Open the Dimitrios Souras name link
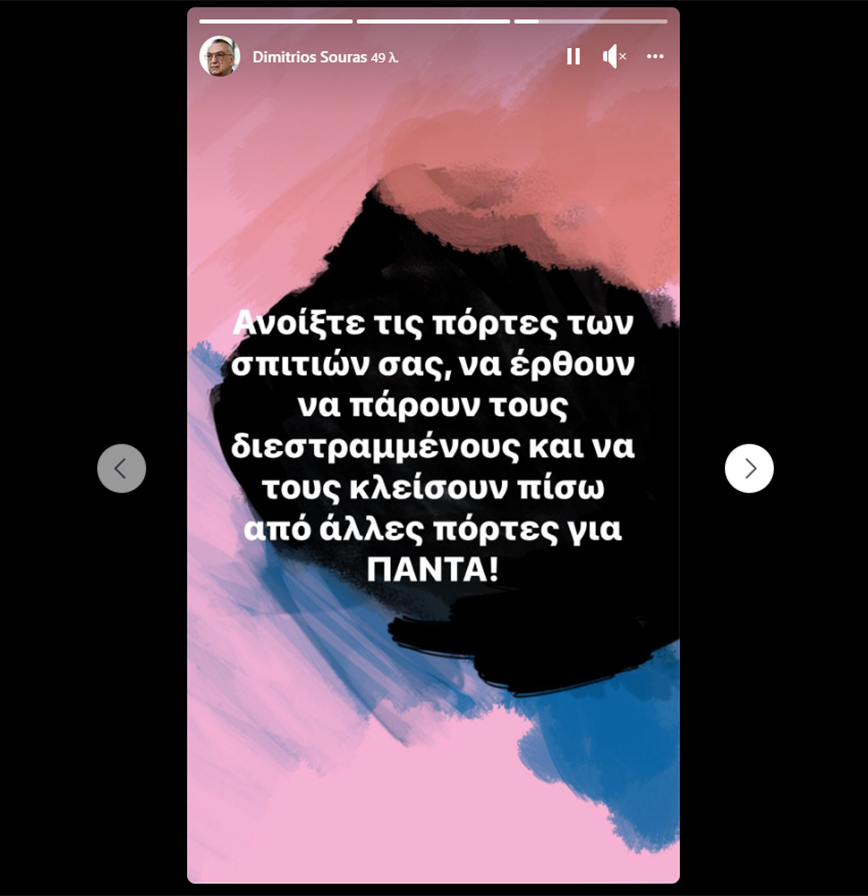 309,58
